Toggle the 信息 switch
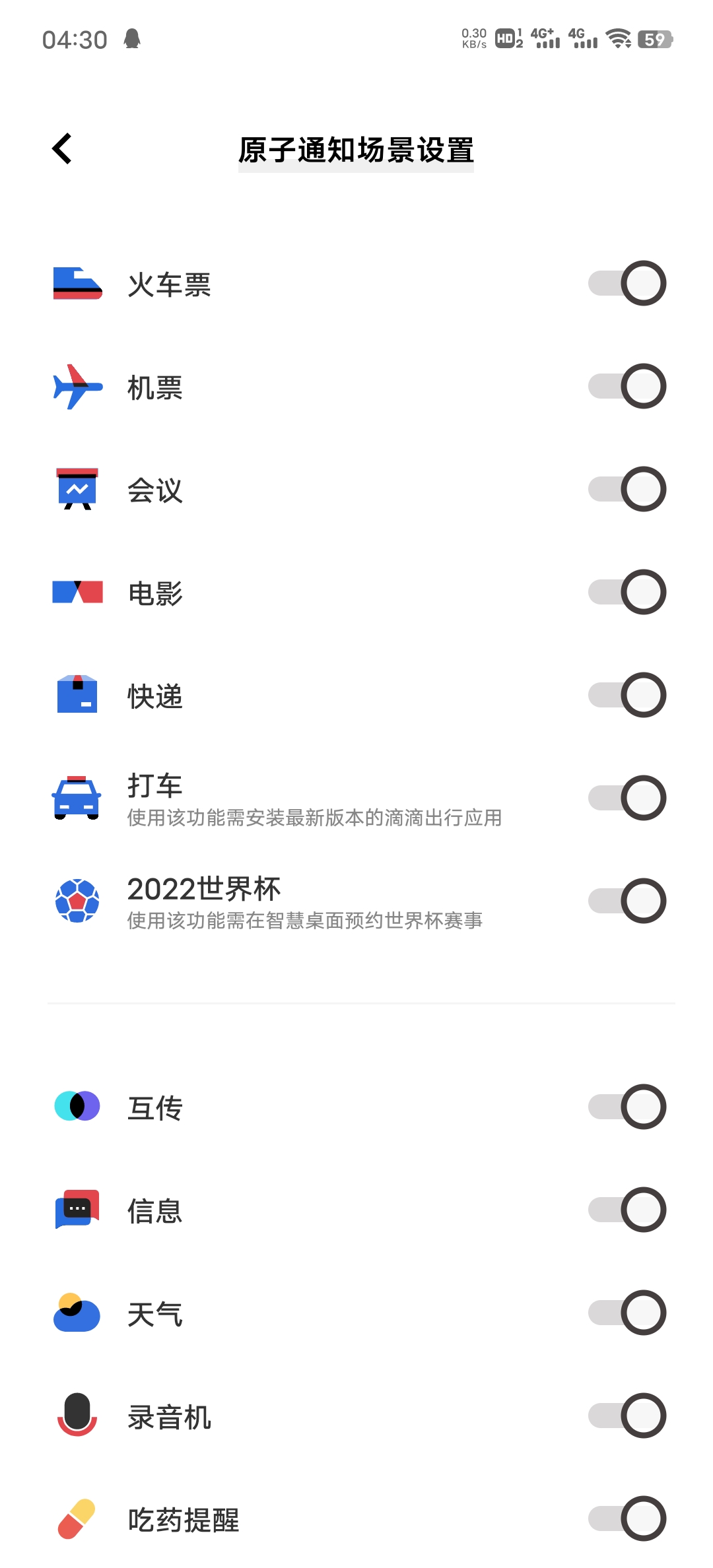713x1568 pixels. pyautogui.click(x=627, y=1210)
